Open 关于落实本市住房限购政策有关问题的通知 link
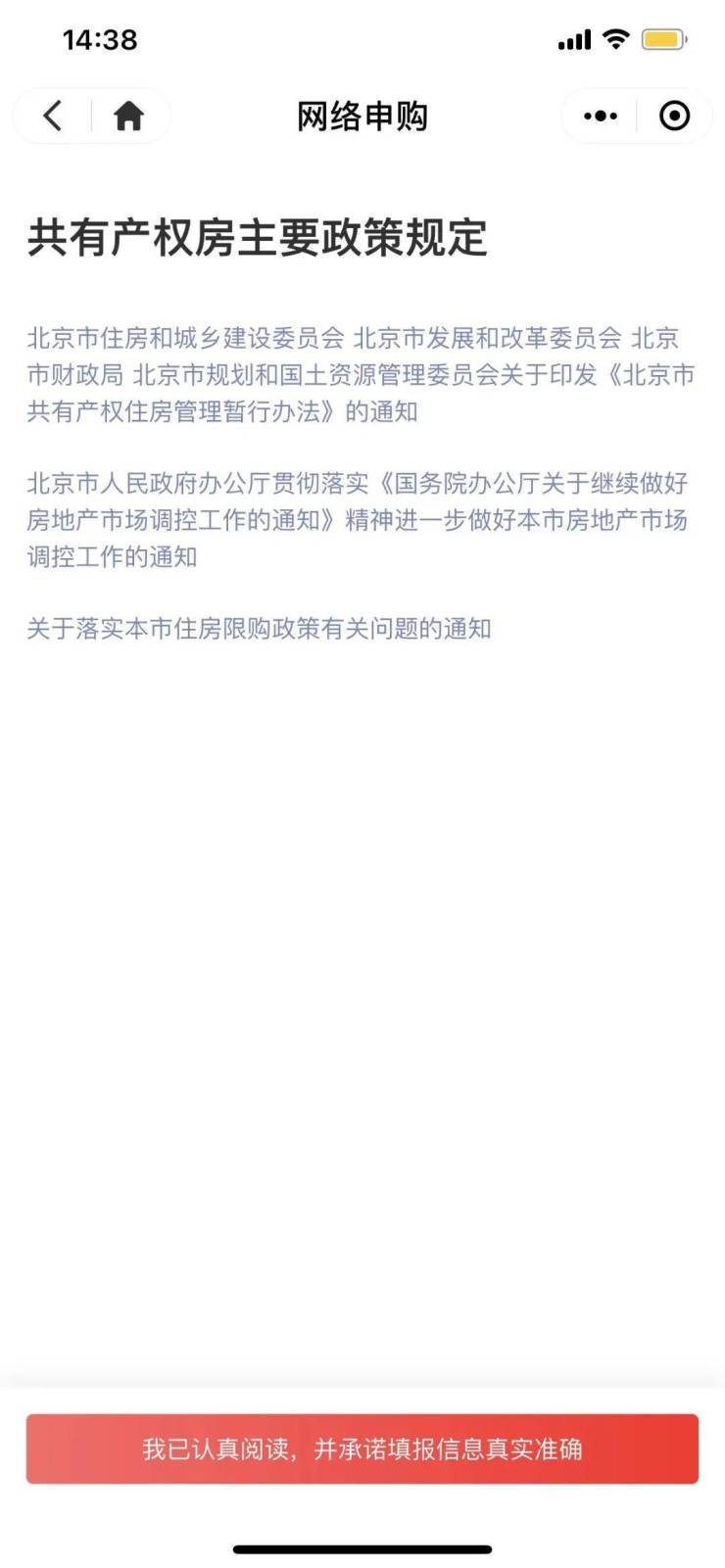The width and height of the screenshot is (725, 1568). pyautogui.click(x=259, y=629)
